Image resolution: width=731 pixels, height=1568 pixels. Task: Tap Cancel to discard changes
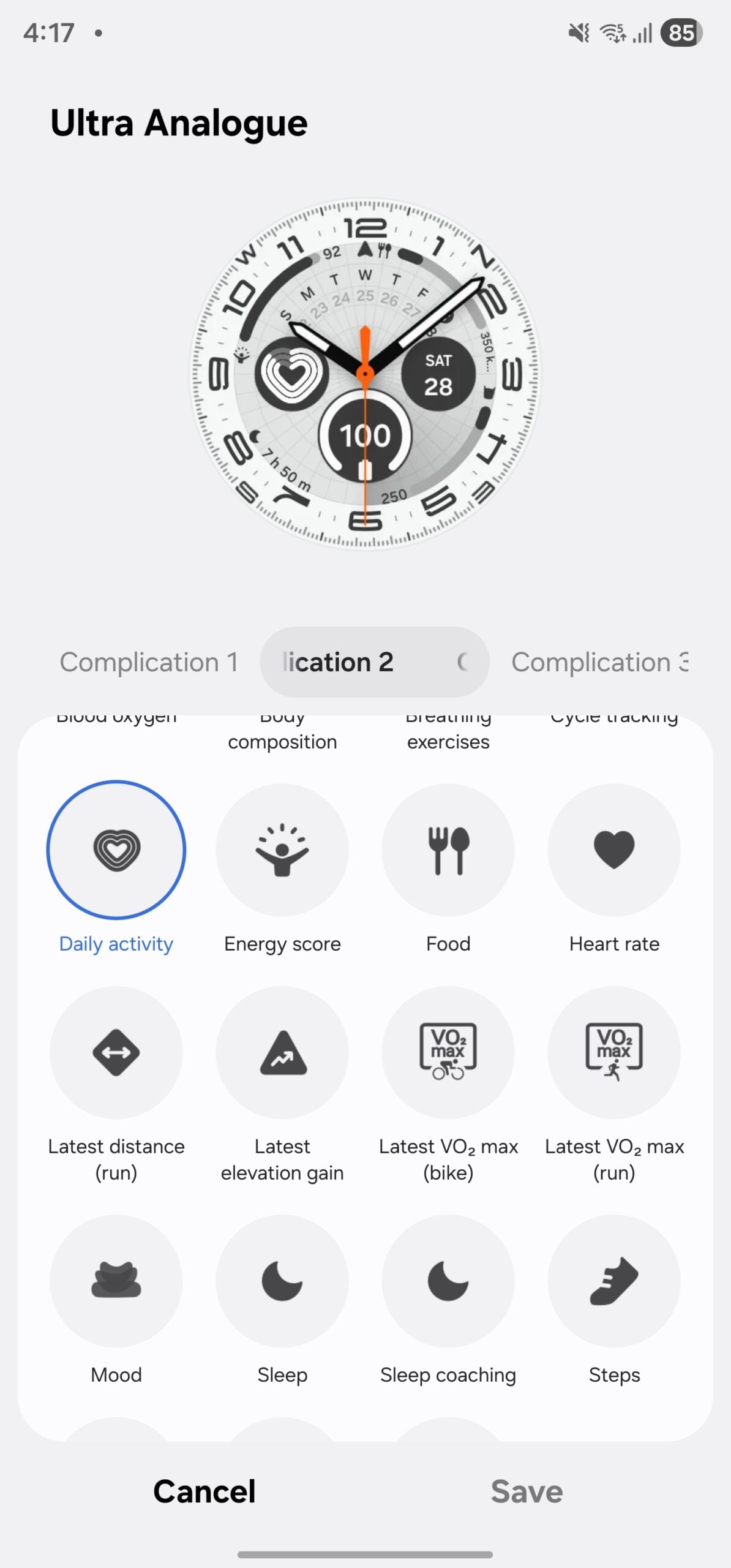coord(204,1491)
